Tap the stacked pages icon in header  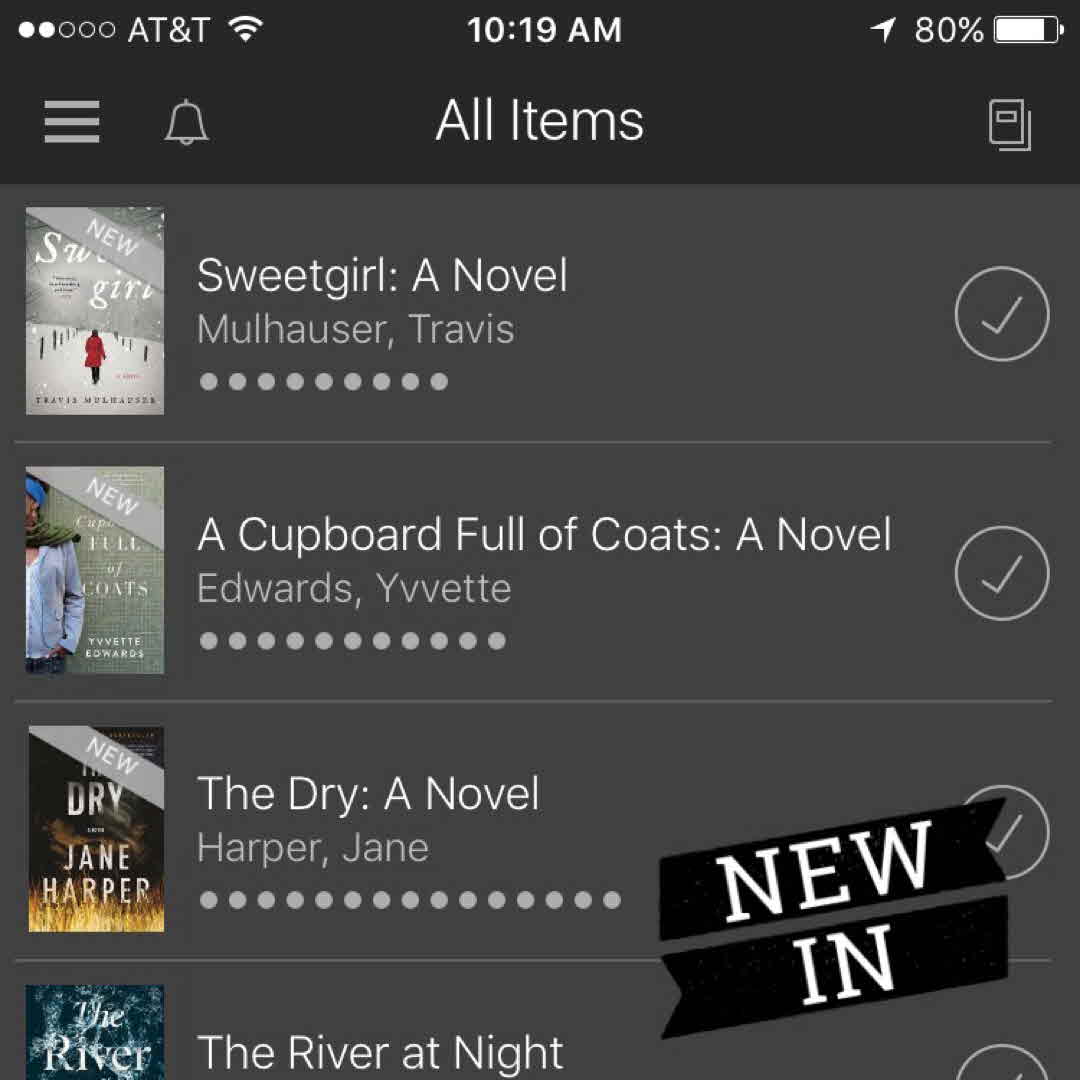click(x=1009, y=125)
